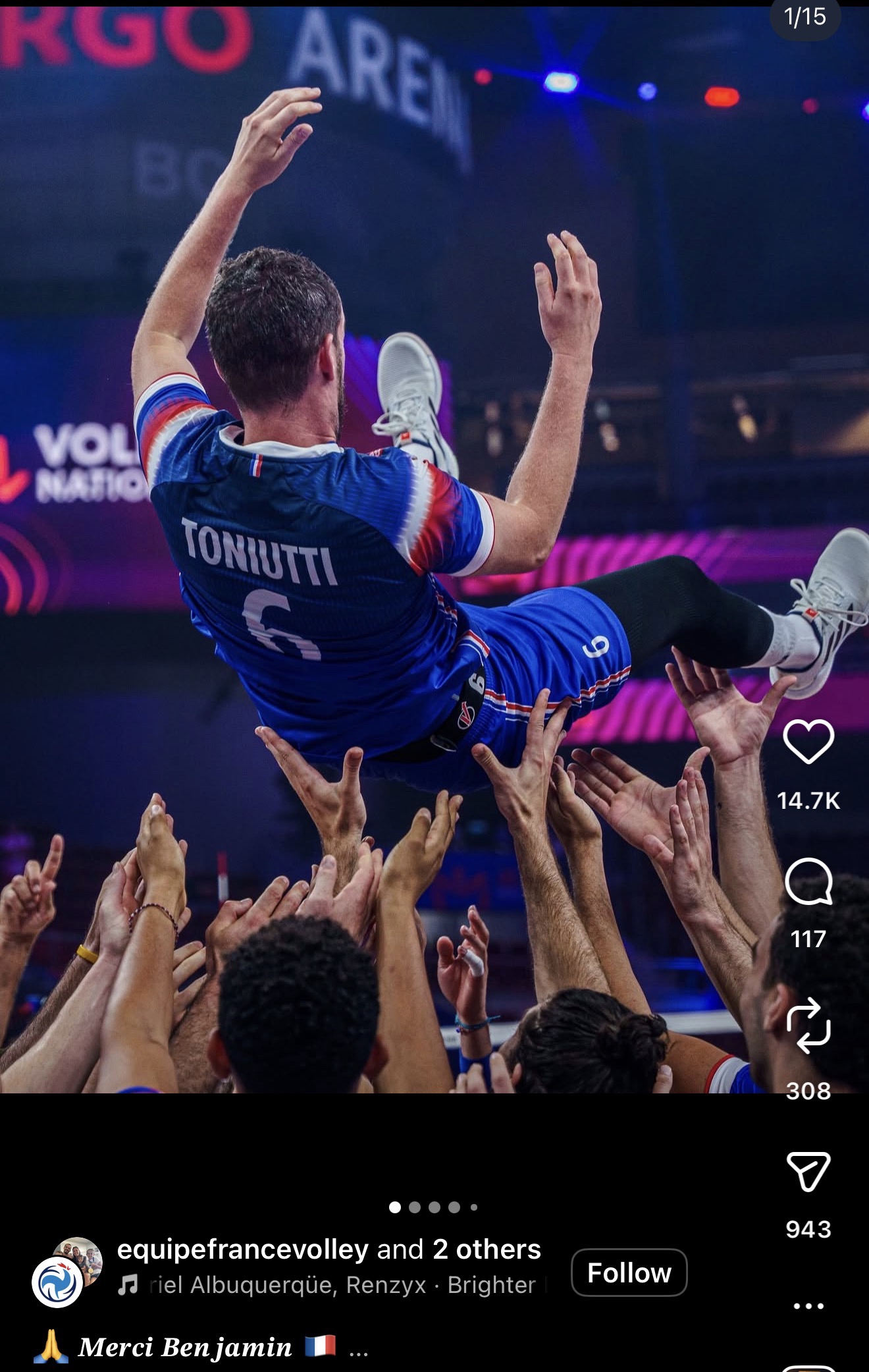Open the three-dot more options menu
Image resolution: width=869 pixels, height=1372 pixels.
(808, 1305)
